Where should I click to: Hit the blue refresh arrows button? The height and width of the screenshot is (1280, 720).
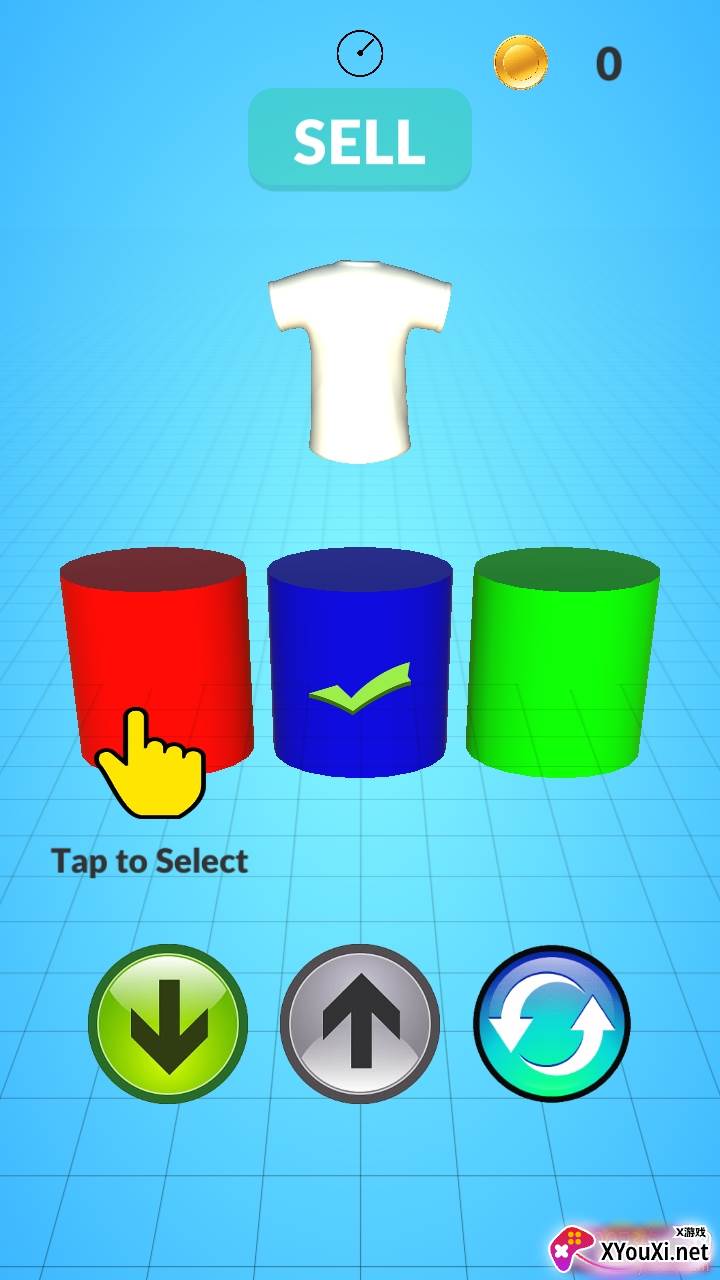[x=552, y=1023]
